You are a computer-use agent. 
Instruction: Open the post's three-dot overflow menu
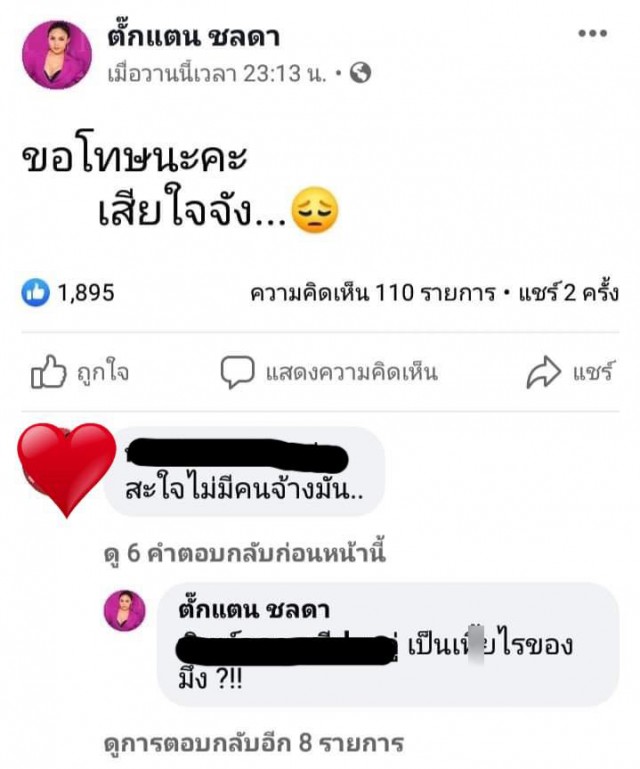pos(592,34)
